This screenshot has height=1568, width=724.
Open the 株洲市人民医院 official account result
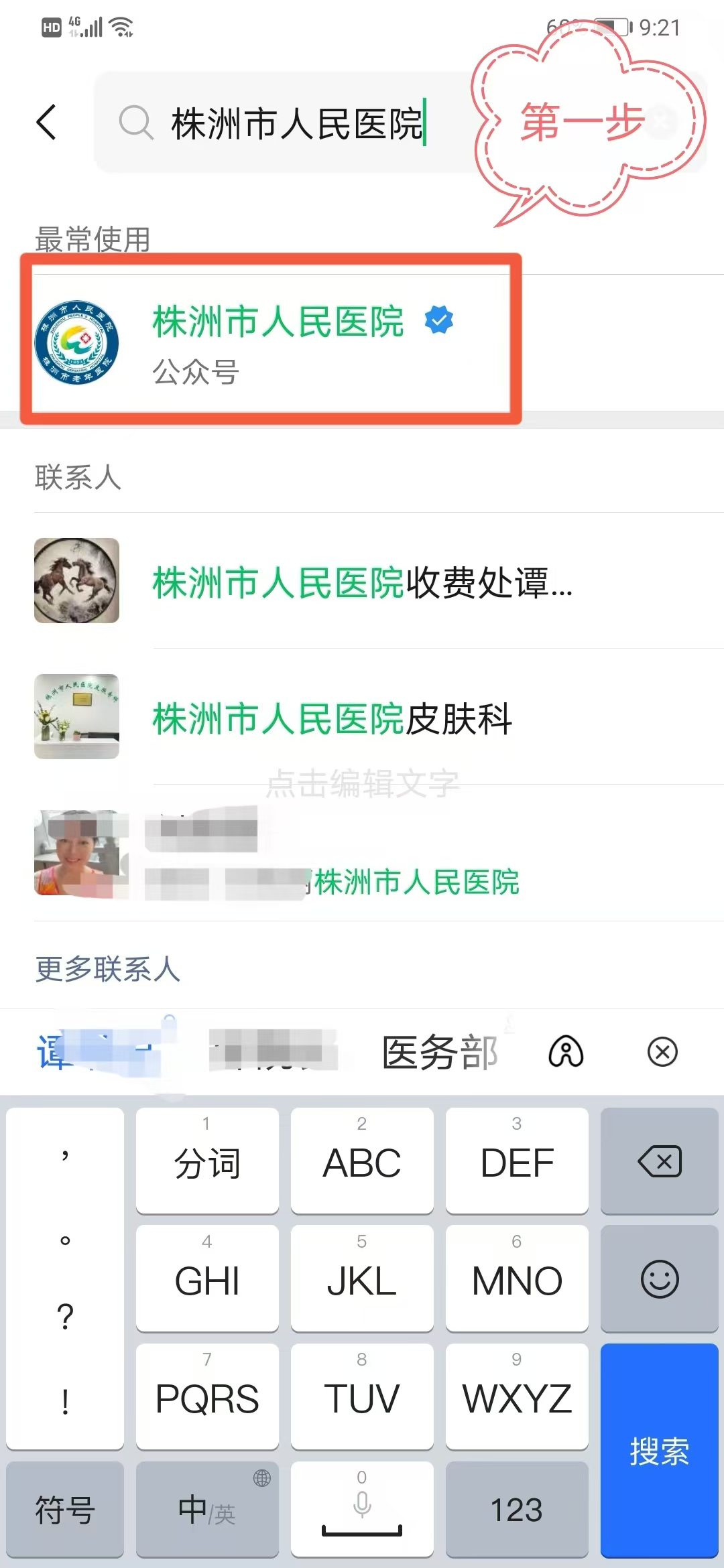(x=278, y=340)
